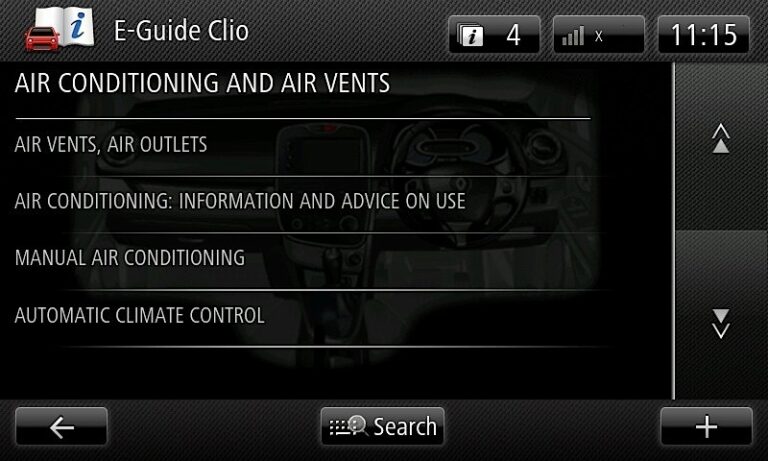Open the Search button

click(x=383, y=427)
